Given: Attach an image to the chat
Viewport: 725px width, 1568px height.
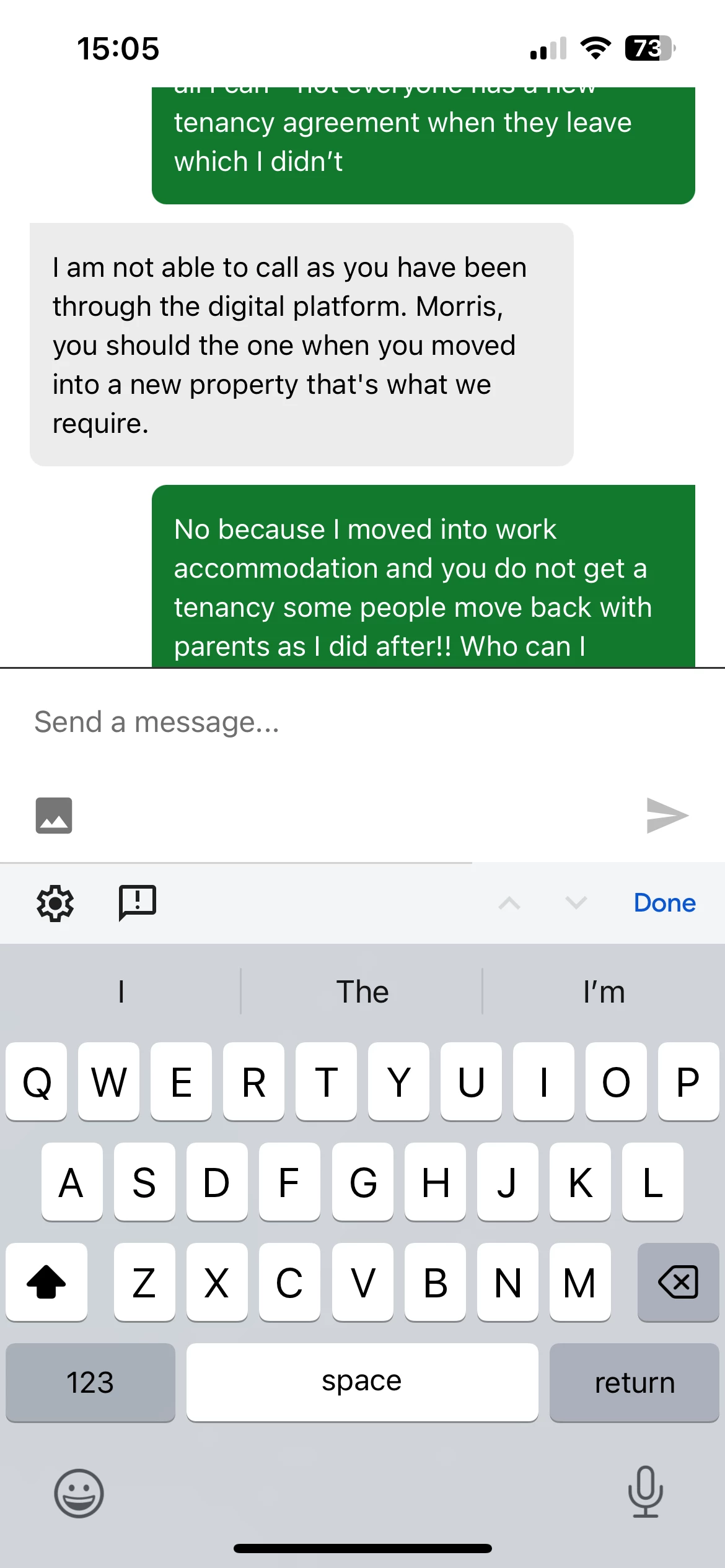Looking at the screenshot, I should click(54, 816).
